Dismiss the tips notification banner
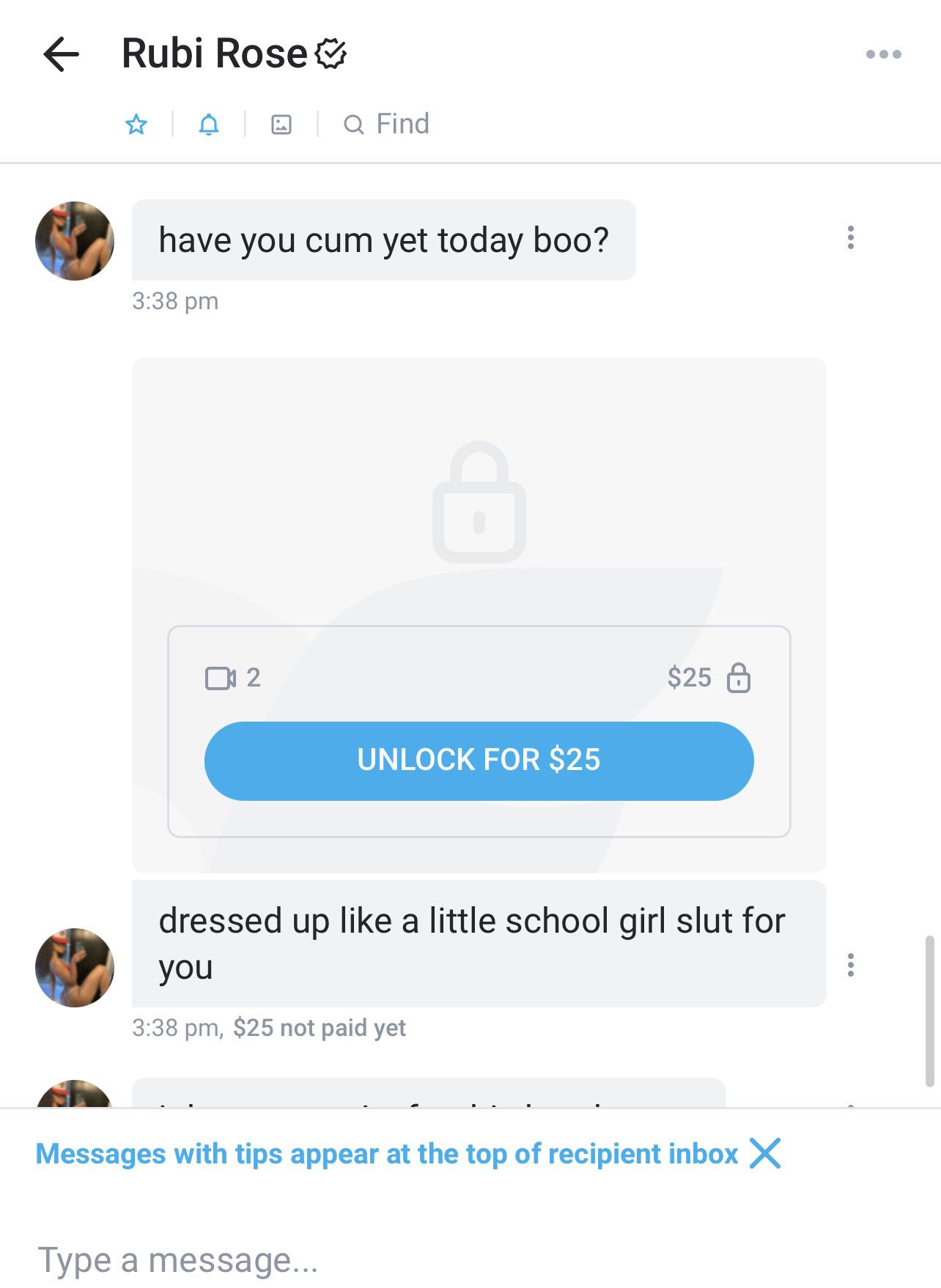941x1288 pixels. pos(766,1154)
